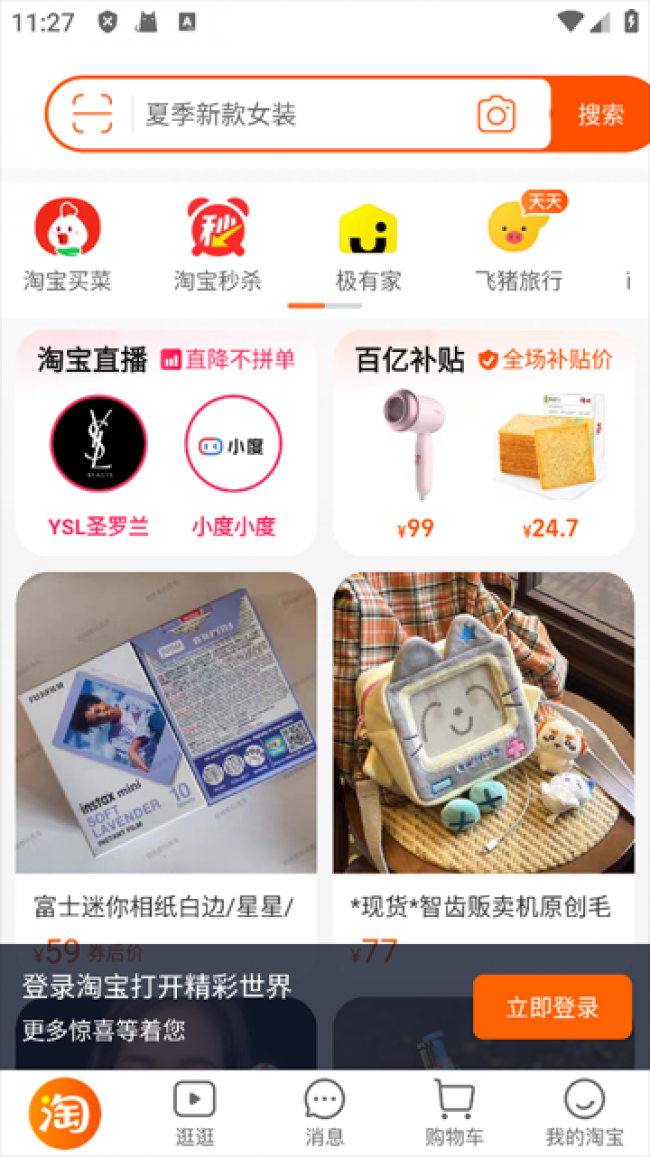Open the scan code icon in the search bar
The height and width of the screenshot is (1157, 650).
pos(92,115)
